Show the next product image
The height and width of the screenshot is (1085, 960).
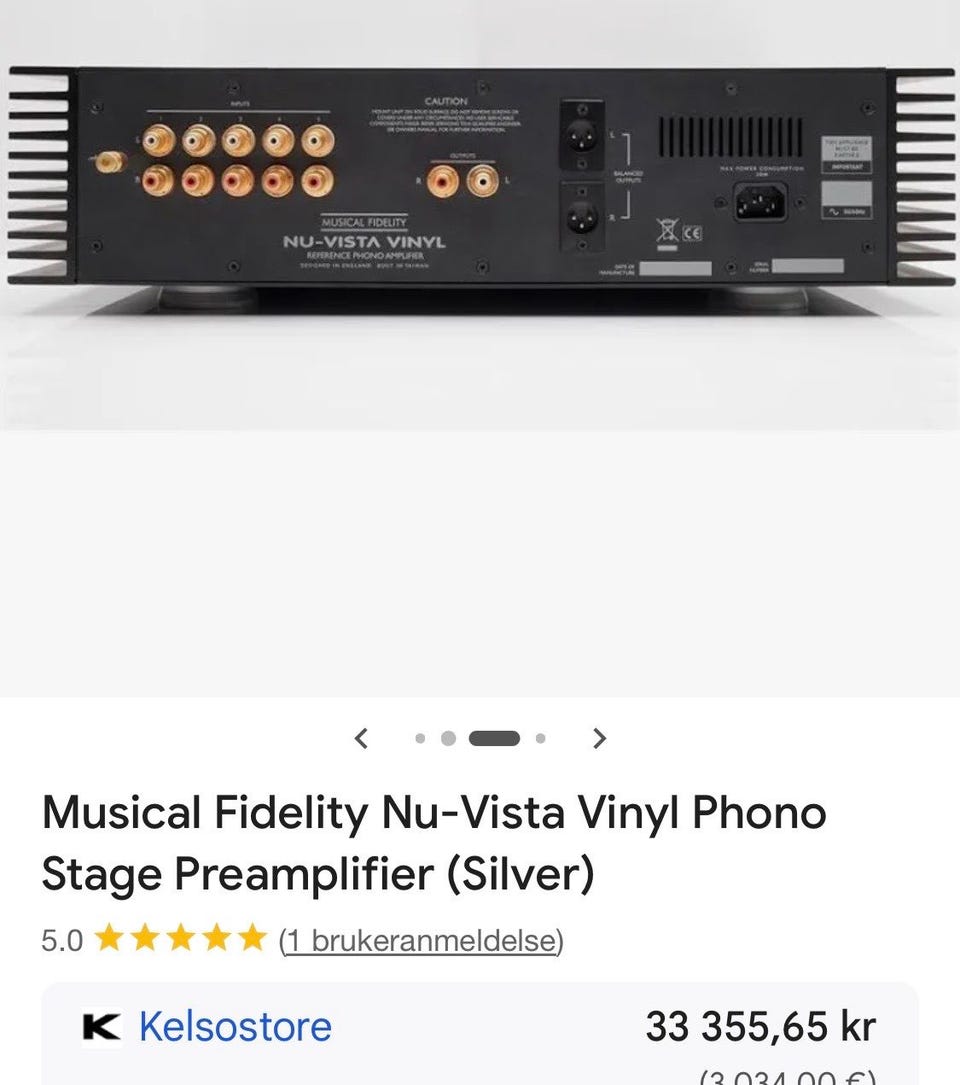coord(599,739)
